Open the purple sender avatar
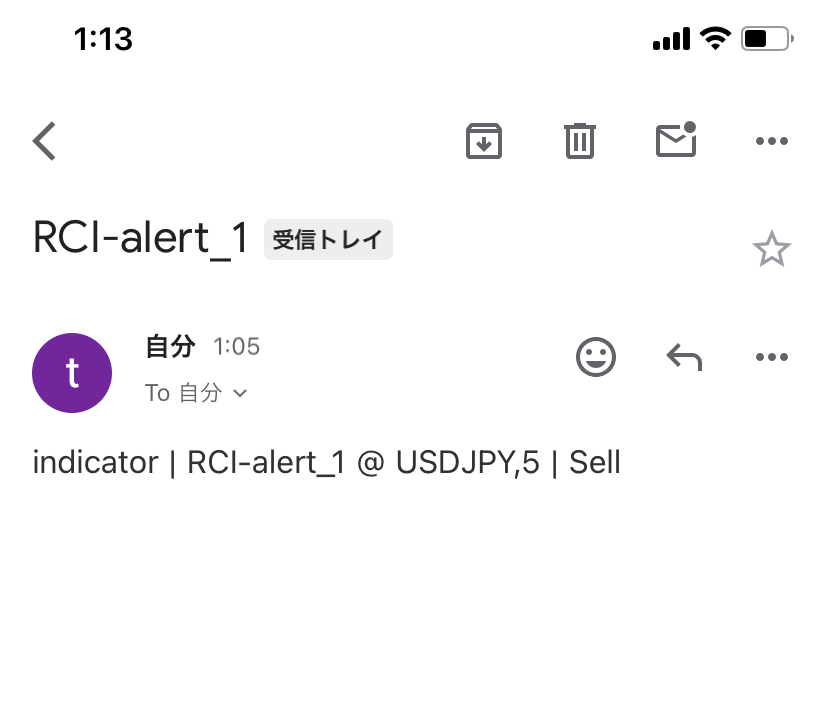Screen dimensions: 828x712 pyautogui.click(x=72, y=373)
